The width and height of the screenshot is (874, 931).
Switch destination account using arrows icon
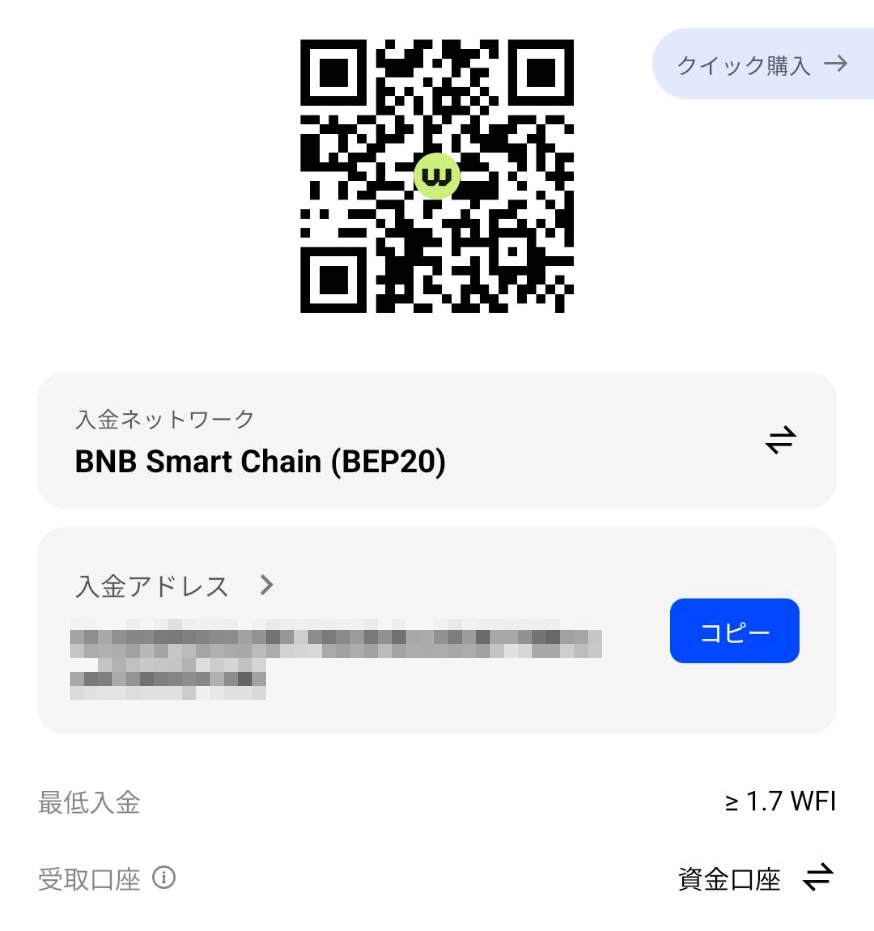click(x=820, y=879)
